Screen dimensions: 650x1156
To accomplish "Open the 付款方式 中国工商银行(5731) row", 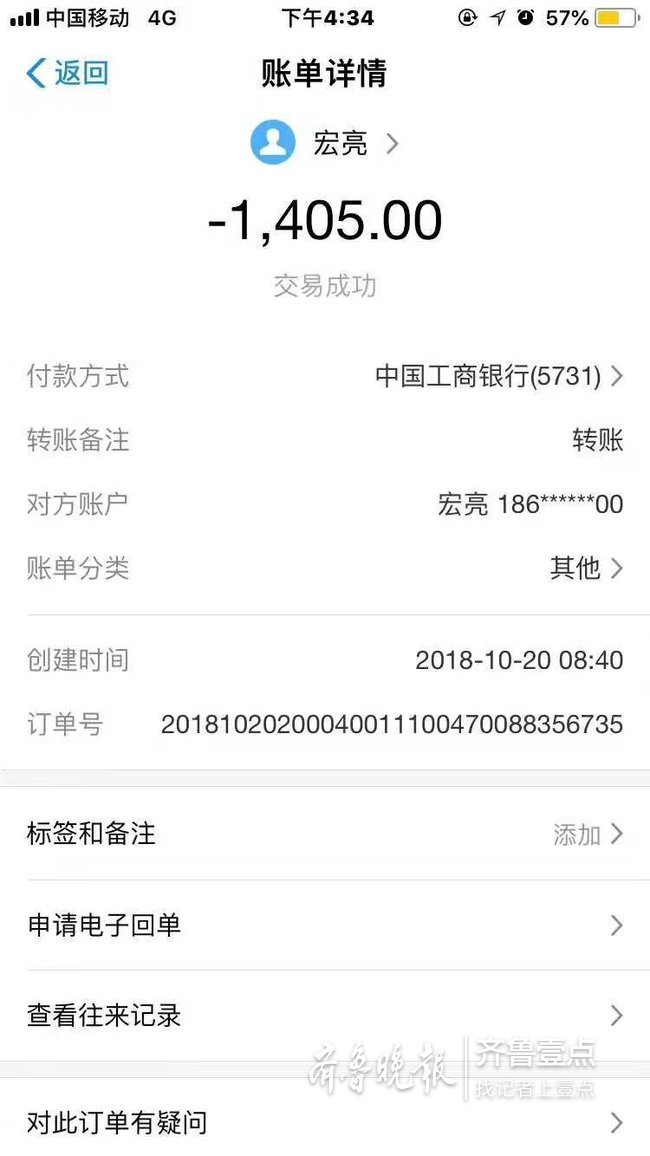I will tap(498, 376).
